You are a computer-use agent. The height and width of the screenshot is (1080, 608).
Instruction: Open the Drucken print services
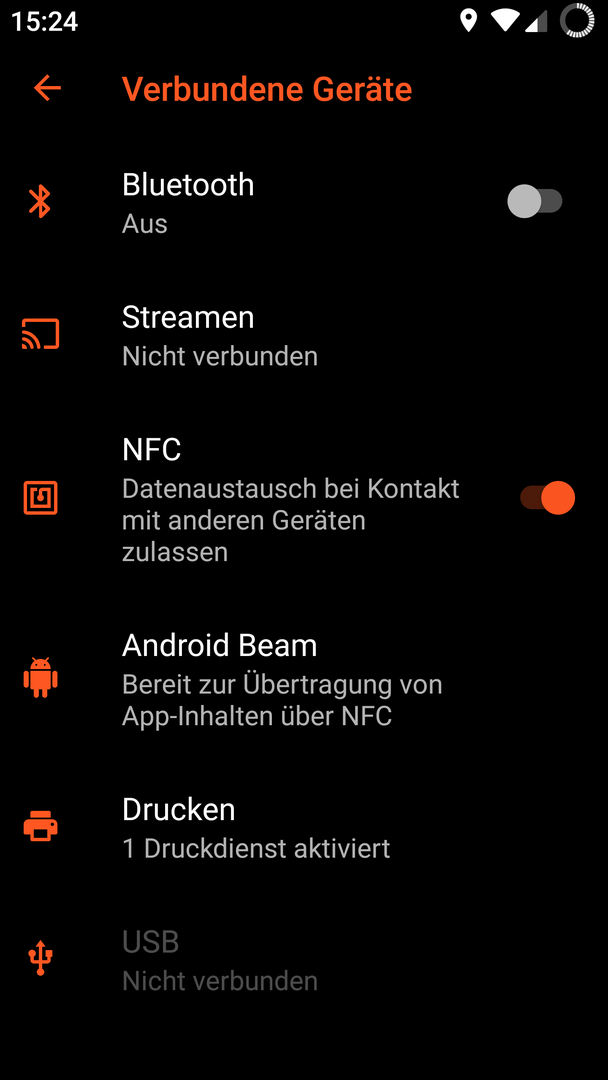point(304,827)
